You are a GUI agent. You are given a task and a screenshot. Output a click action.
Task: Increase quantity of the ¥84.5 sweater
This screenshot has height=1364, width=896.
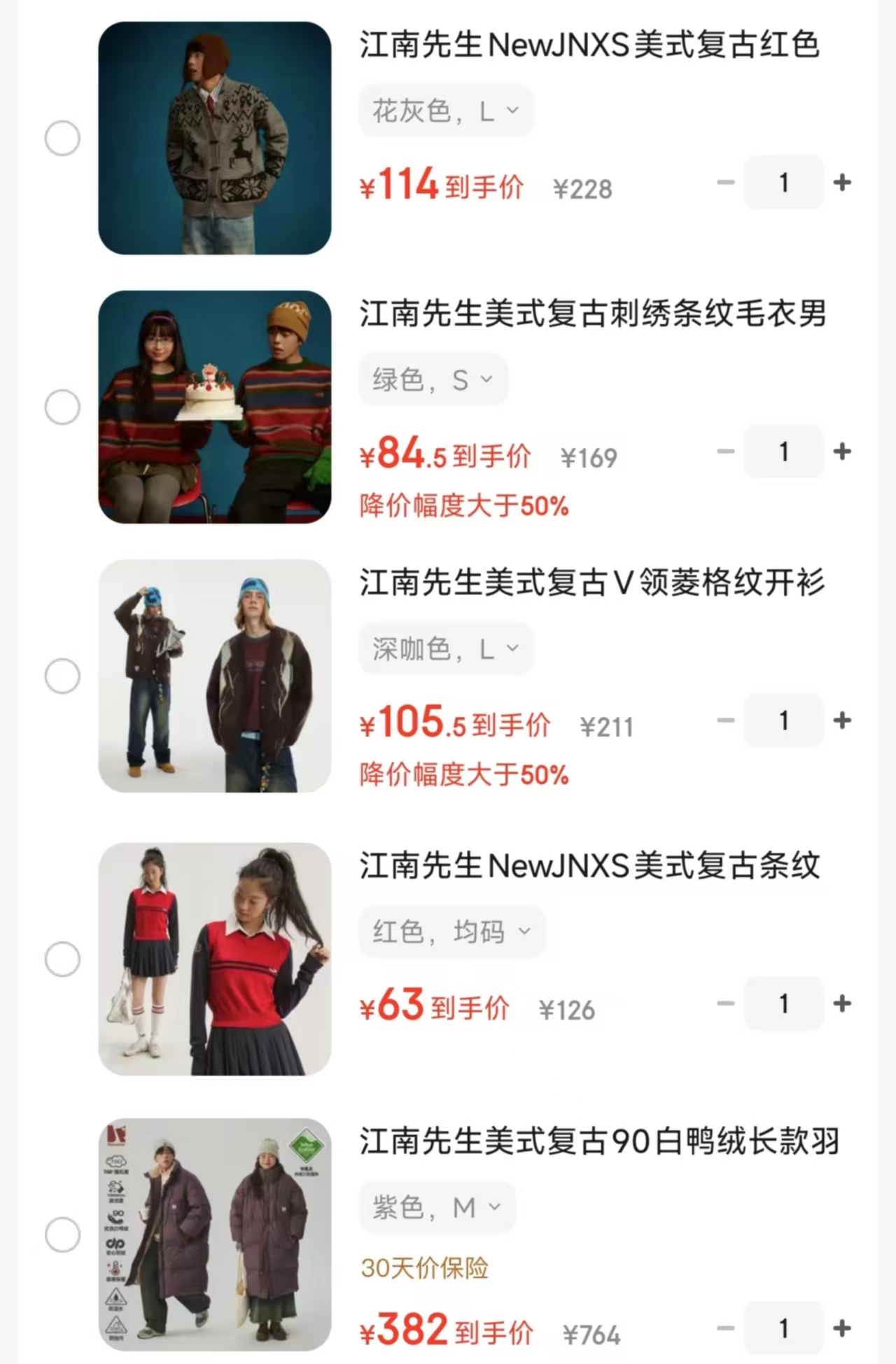(842, 452)
